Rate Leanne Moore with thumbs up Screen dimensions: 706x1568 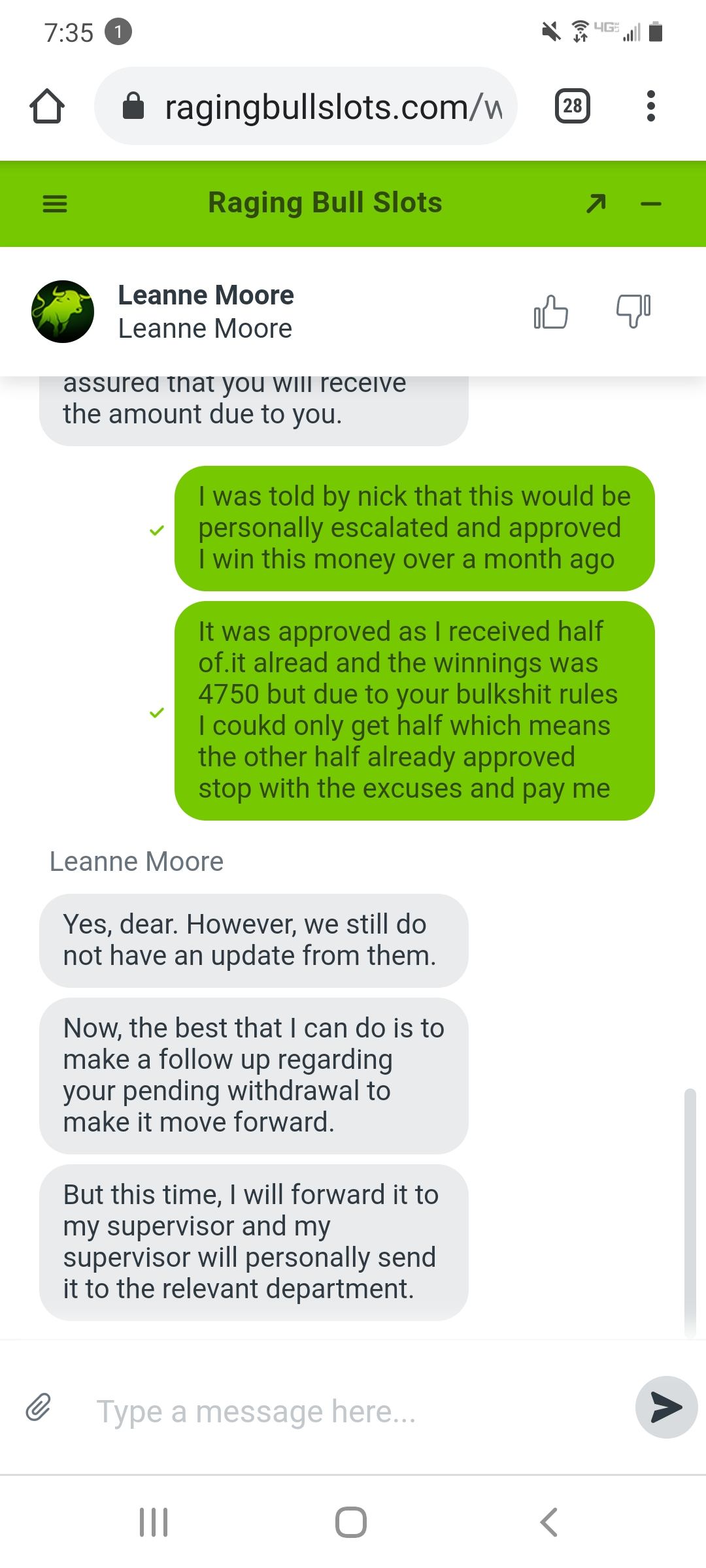tap(550, 311)
